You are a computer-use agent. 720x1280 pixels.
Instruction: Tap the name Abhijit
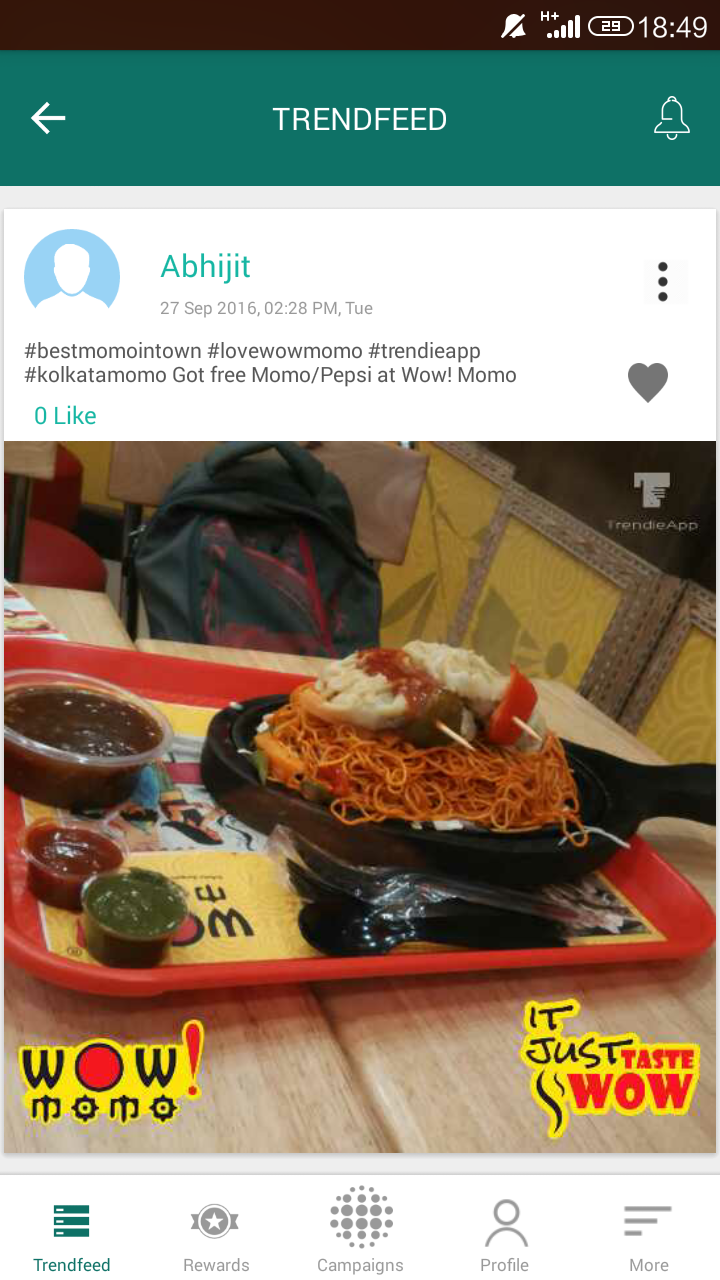205,267
